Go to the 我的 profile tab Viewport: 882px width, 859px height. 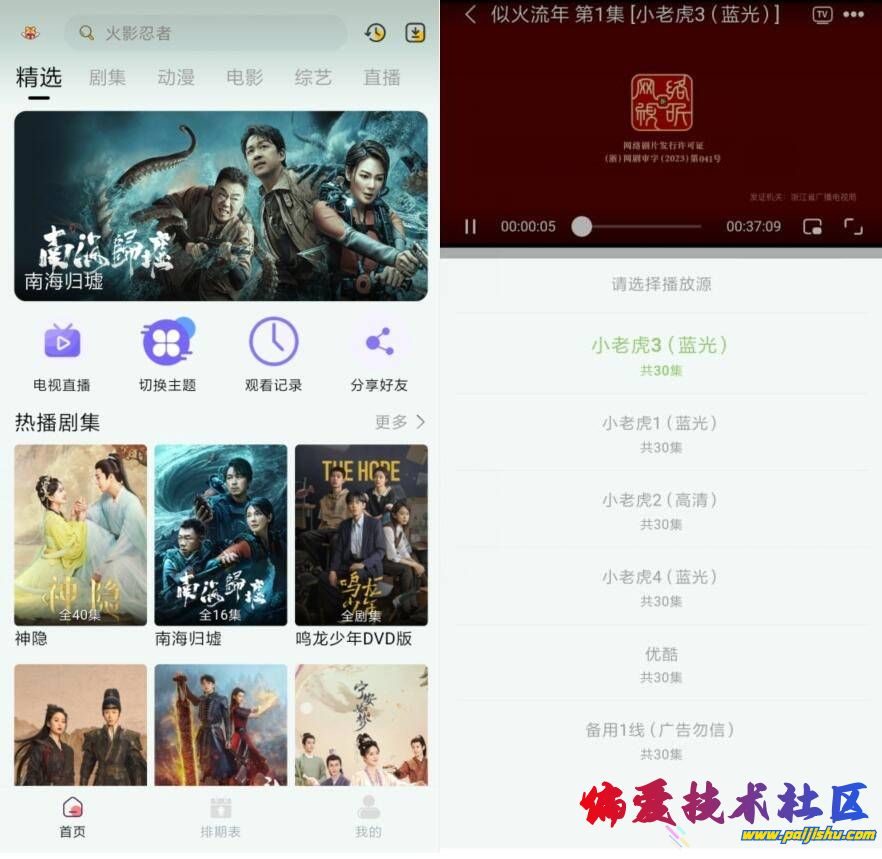click(368, 817)
